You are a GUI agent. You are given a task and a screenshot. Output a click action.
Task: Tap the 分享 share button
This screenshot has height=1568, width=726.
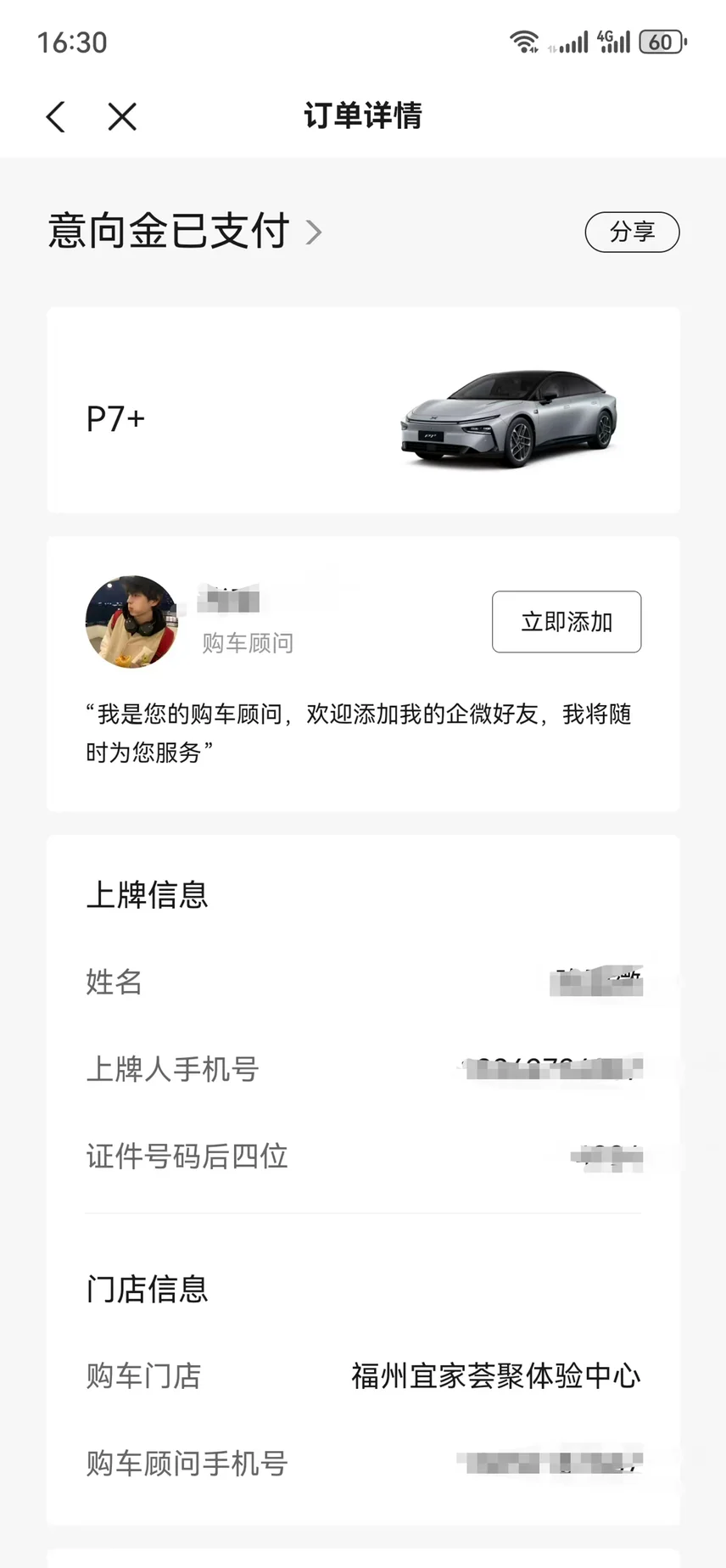632,232
